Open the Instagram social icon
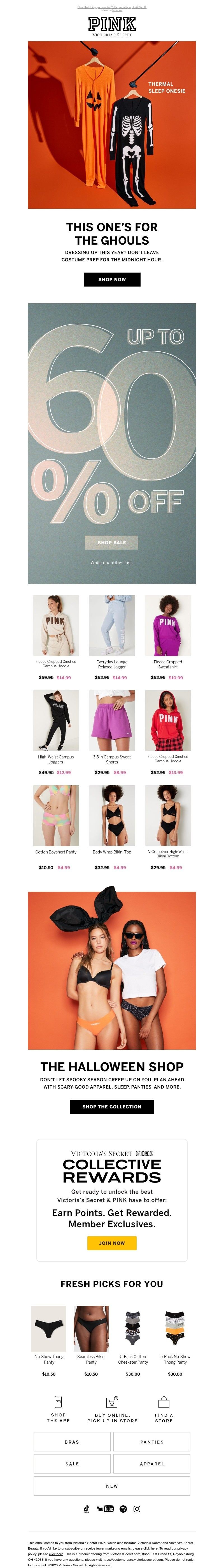Image resolution: width=224 pixels, height=1568 pixels. click(x=137, y=1509)
